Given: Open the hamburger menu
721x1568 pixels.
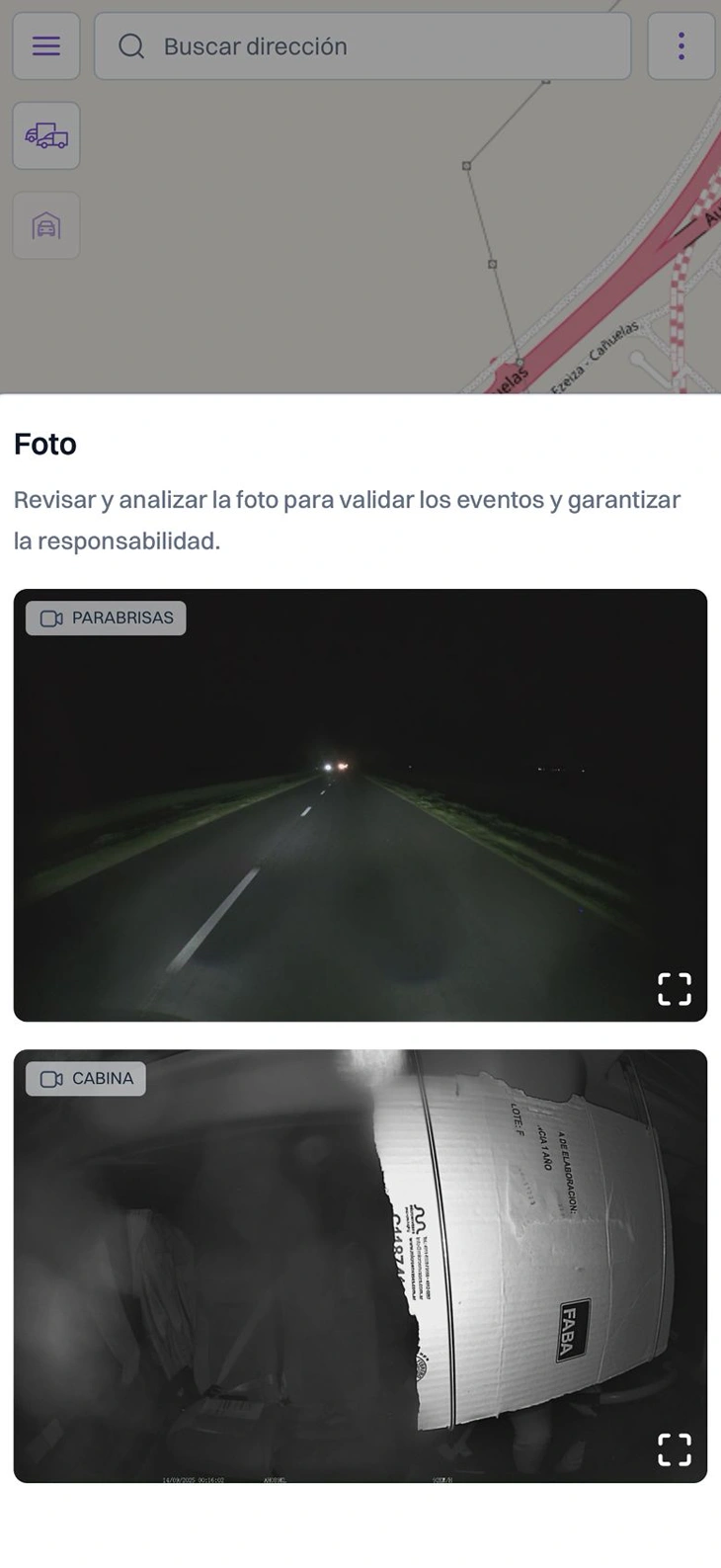Looking at the screenshot, I should tap(46, 46).
